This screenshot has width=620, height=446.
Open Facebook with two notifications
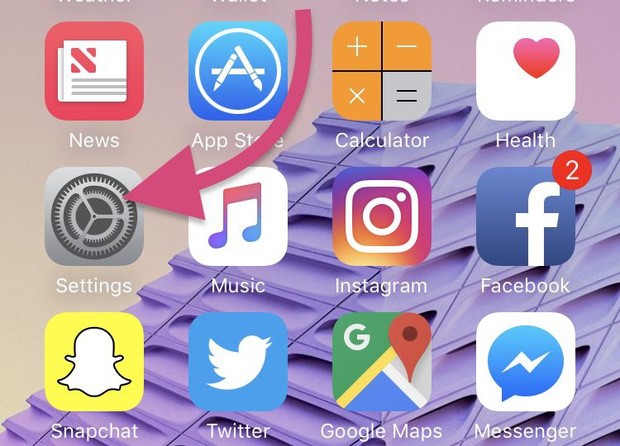pyautogui.click(x=525, y=216)
